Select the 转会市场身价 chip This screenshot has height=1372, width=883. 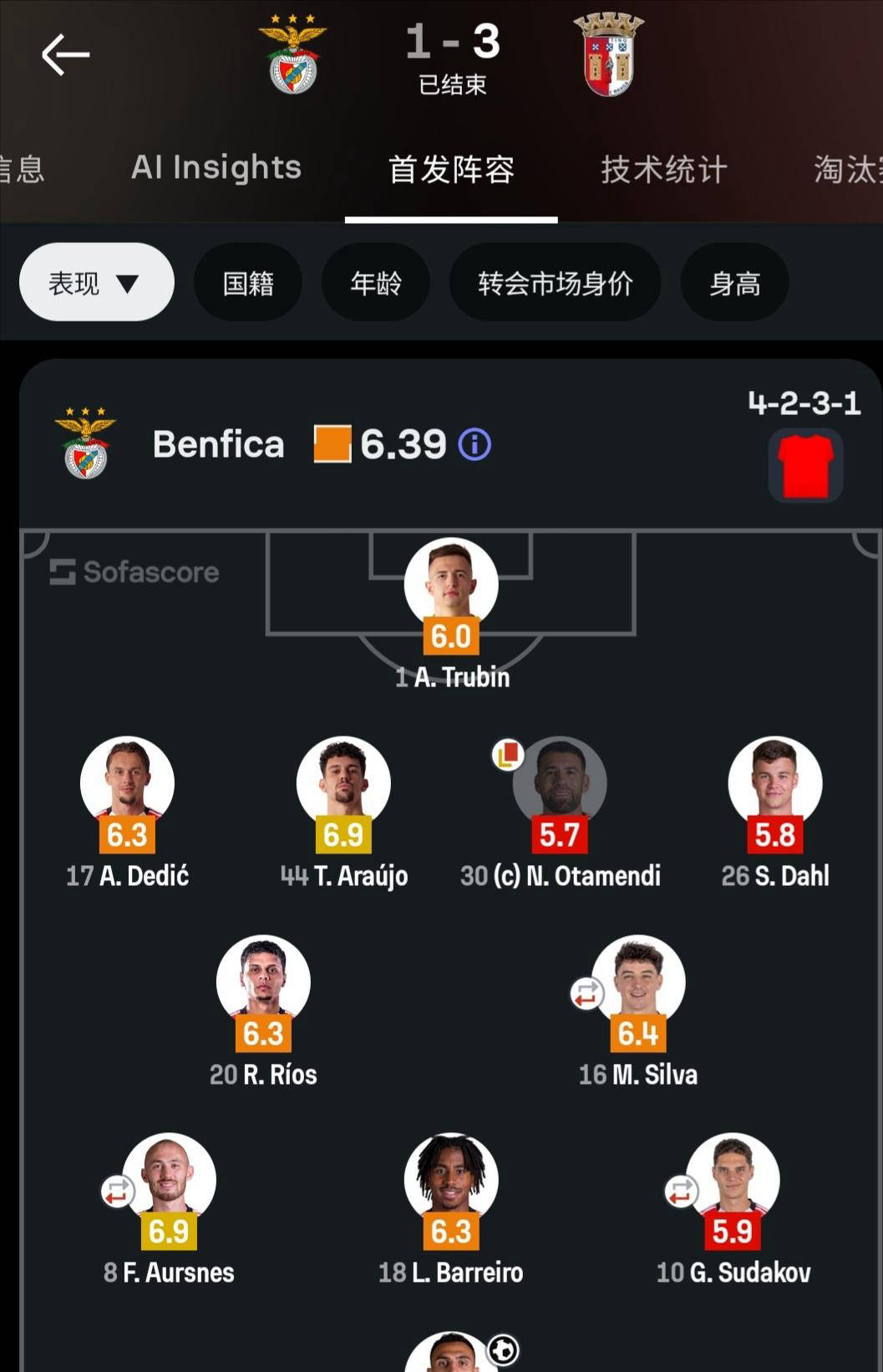tap(555, 283)
